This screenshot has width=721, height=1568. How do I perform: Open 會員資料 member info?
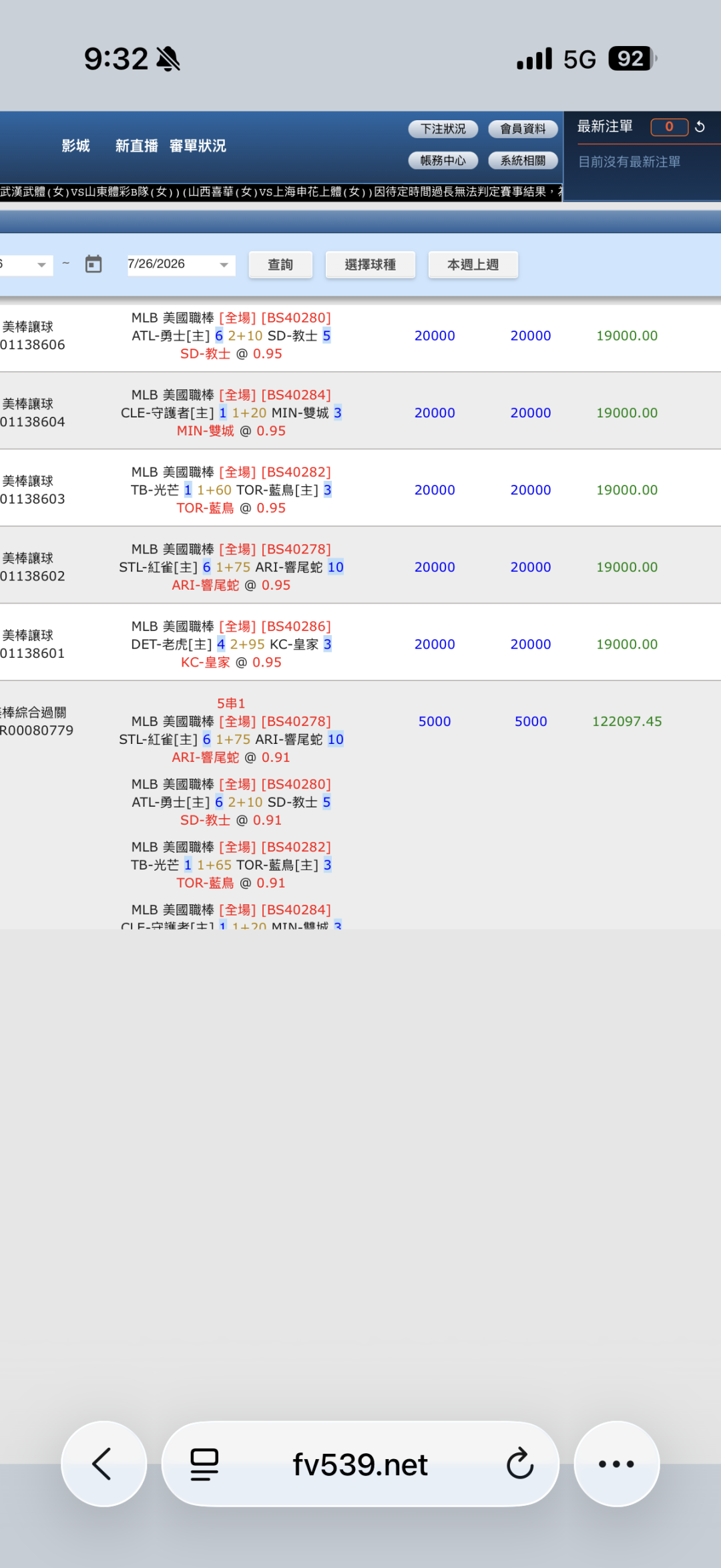coord(523,129)
